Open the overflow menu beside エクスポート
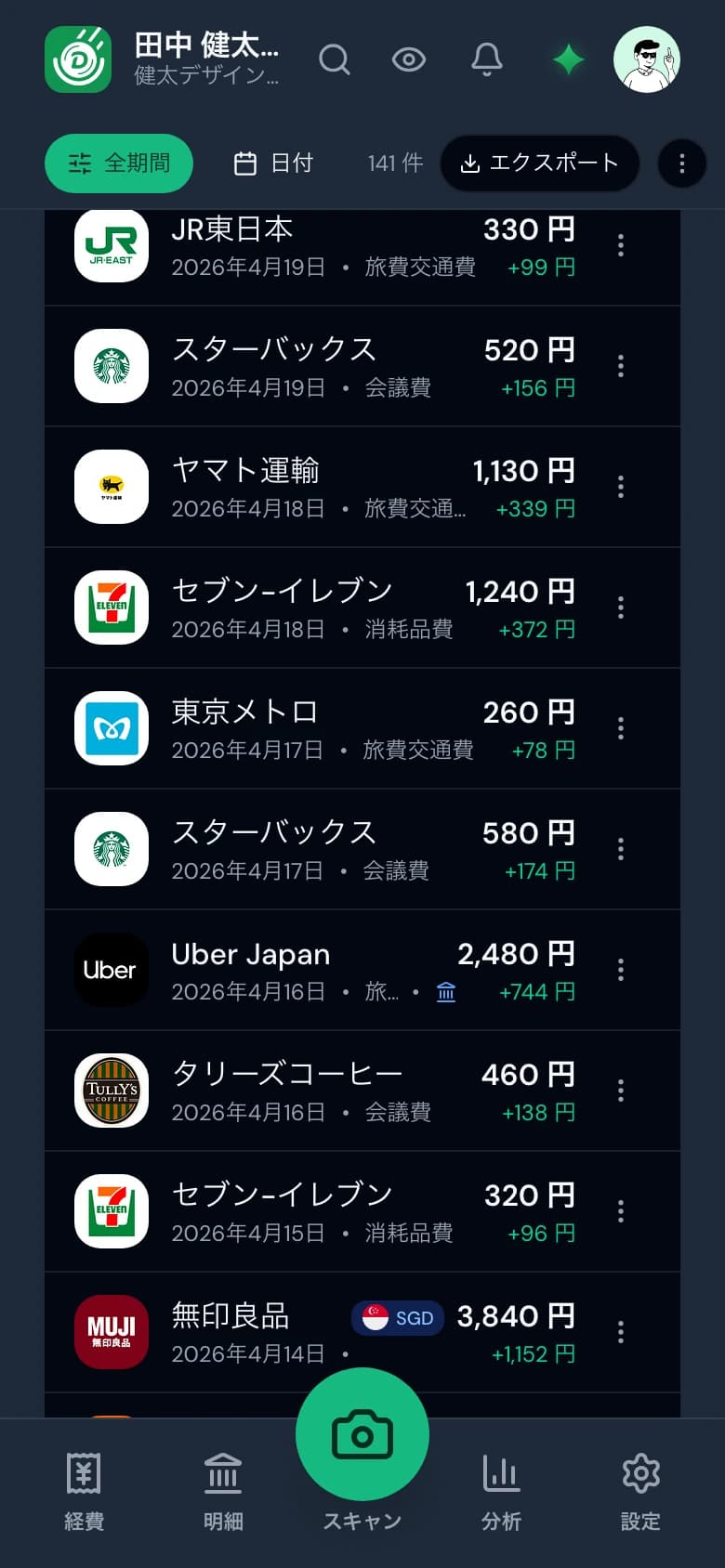 pos(682,163)
